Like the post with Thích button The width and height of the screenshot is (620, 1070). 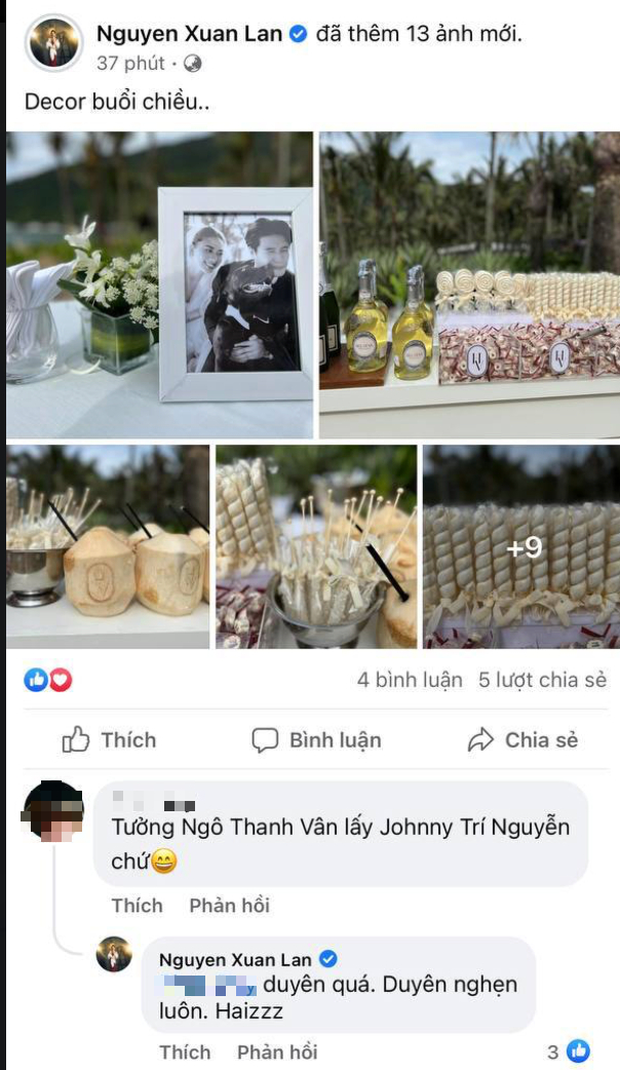coord(110,740)
